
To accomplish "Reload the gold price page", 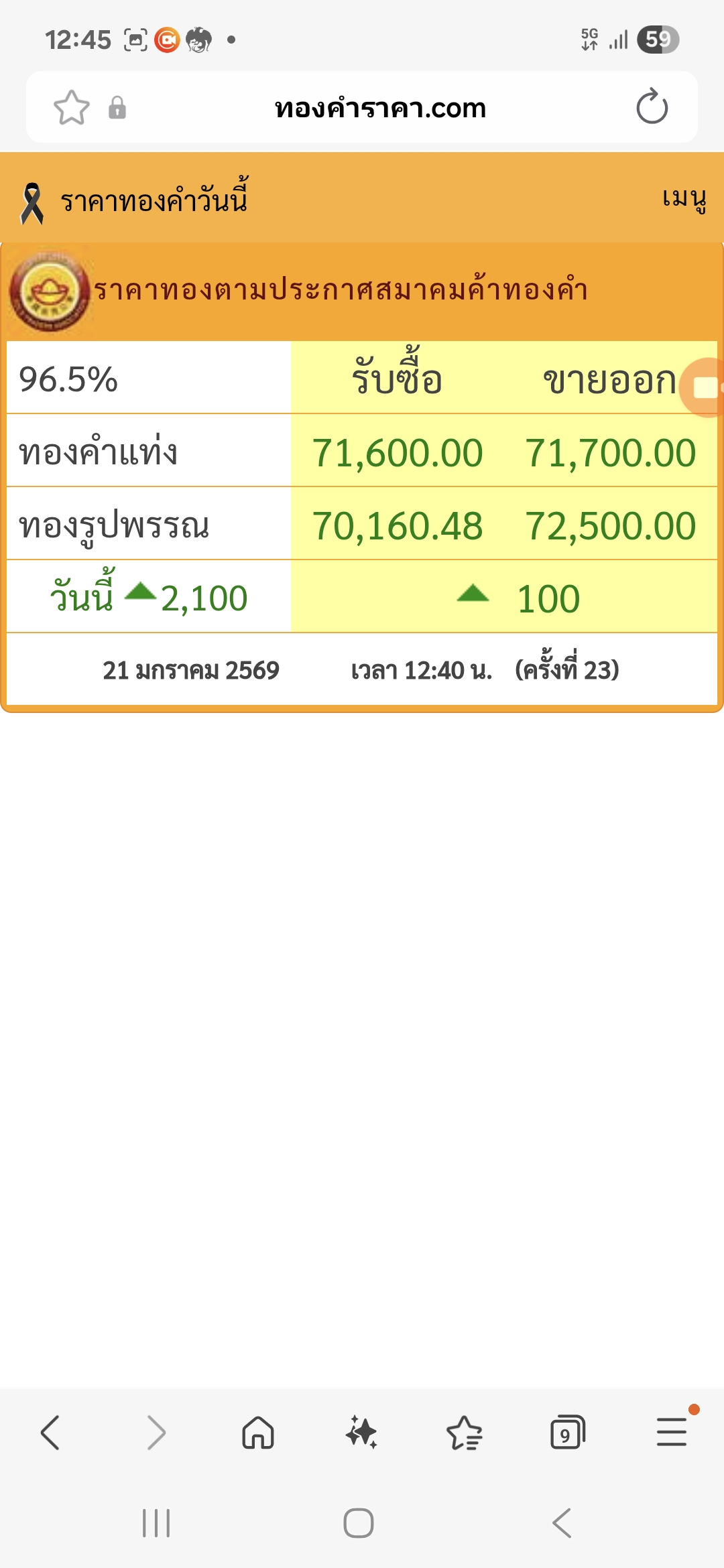I will (652, 107).
